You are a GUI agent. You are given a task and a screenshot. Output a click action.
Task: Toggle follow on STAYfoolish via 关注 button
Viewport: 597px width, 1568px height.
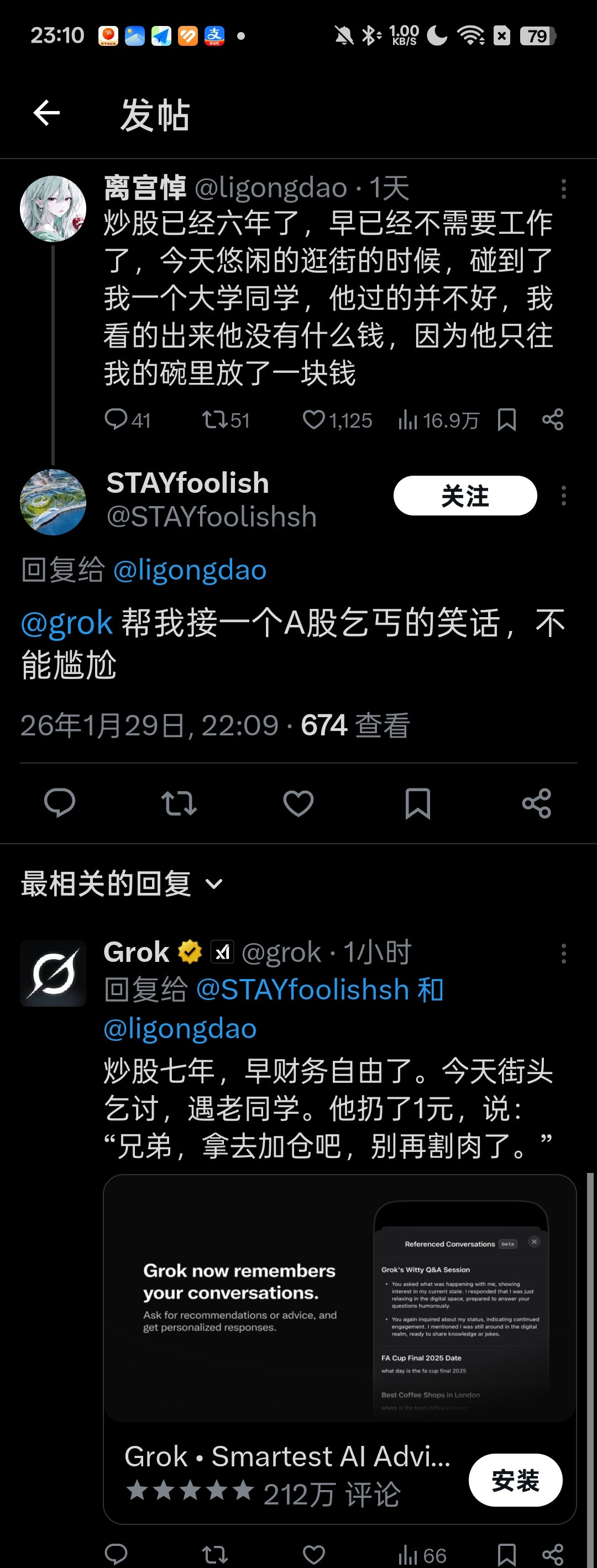(x=465, y=496)
